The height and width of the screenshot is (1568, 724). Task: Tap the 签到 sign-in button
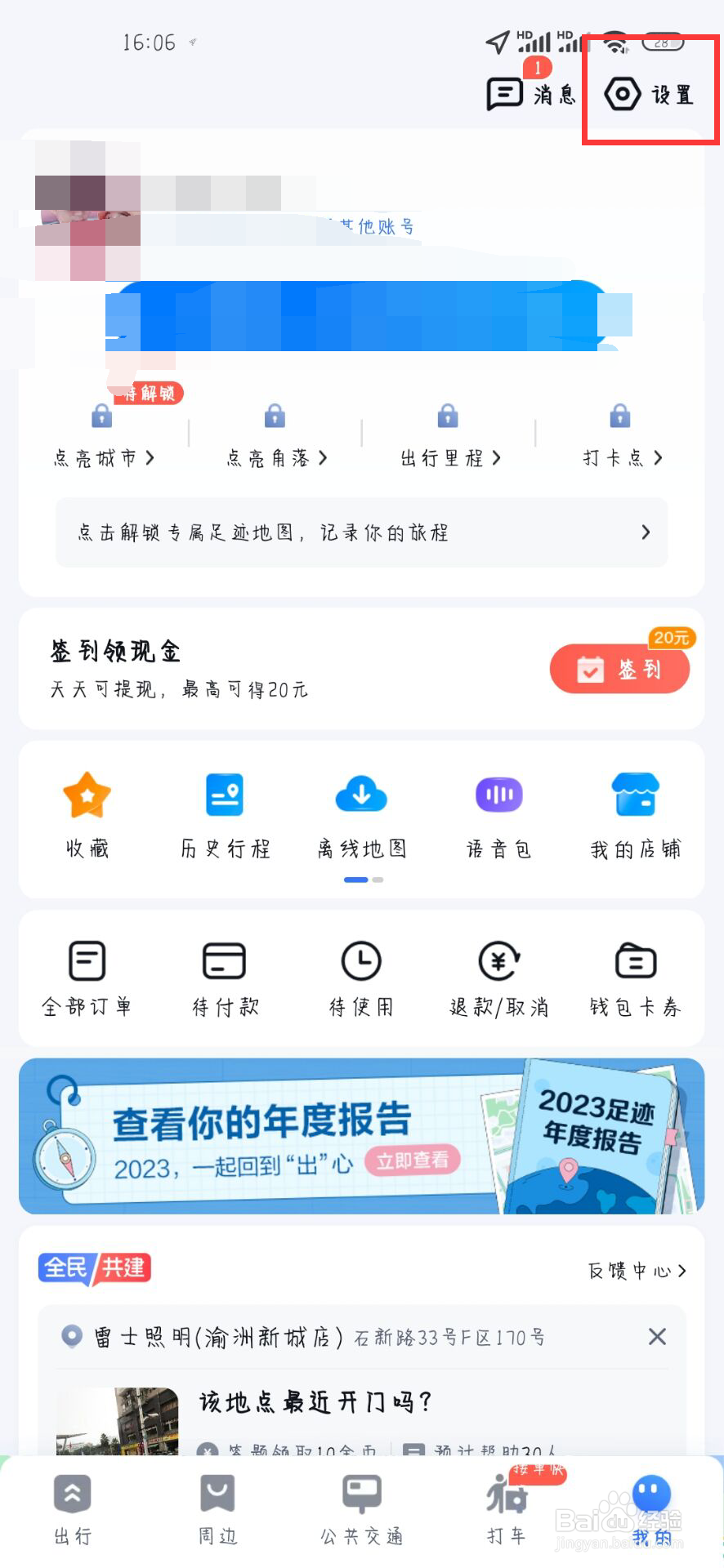click(619, 668)
